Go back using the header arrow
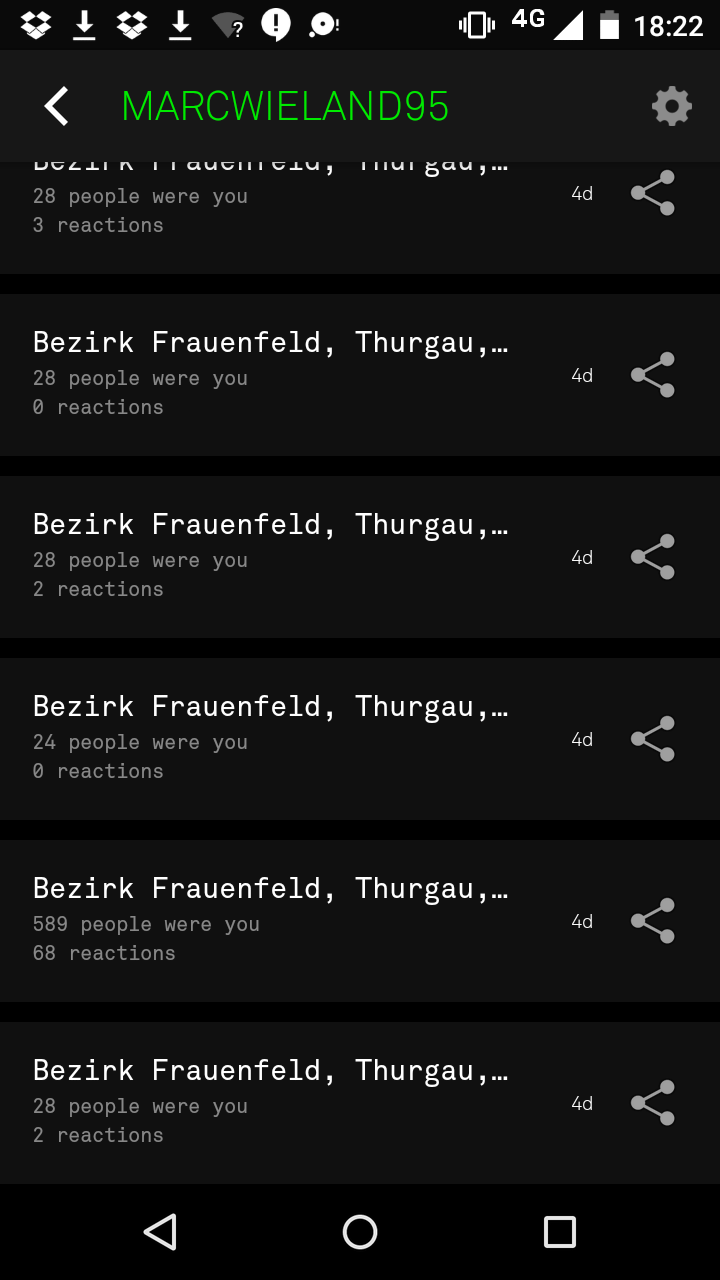The height and width of the screenshot is (1280, 720). [57, 106]
